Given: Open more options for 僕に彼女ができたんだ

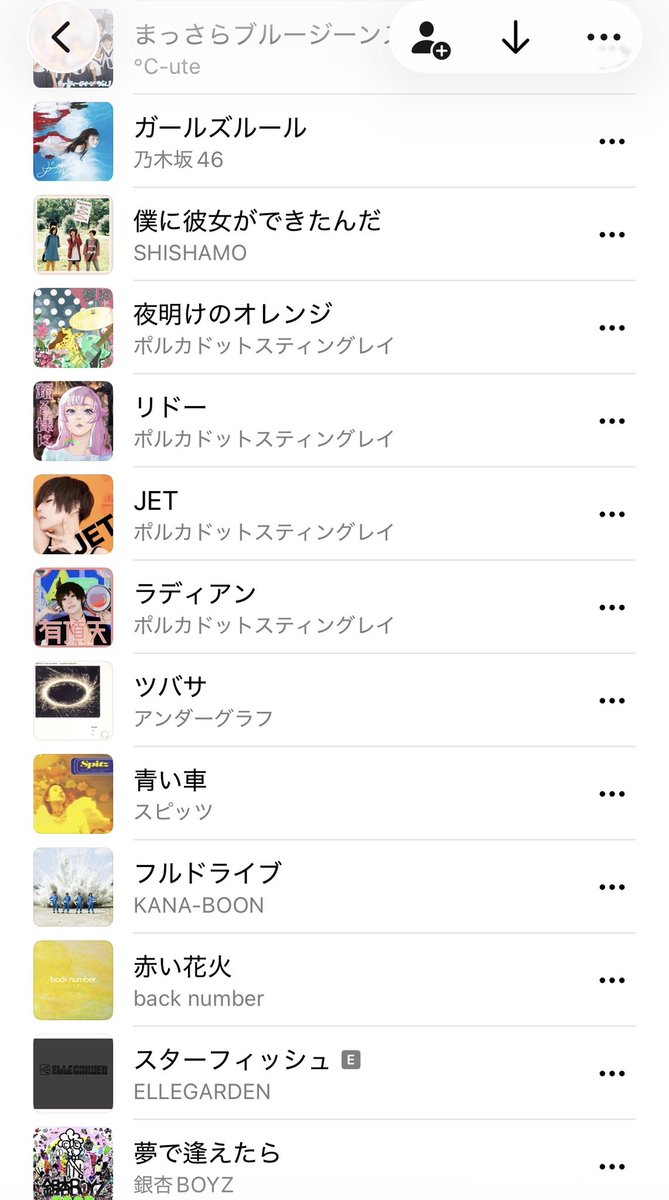Looking at the screenshot, I should pos(611,235).
